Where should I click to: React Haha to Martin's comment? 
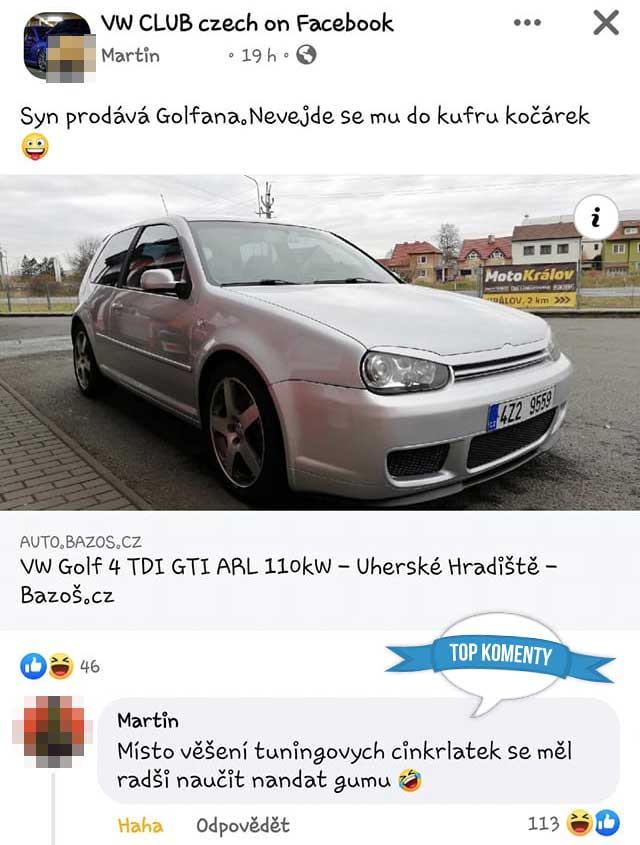click(140, 825)
